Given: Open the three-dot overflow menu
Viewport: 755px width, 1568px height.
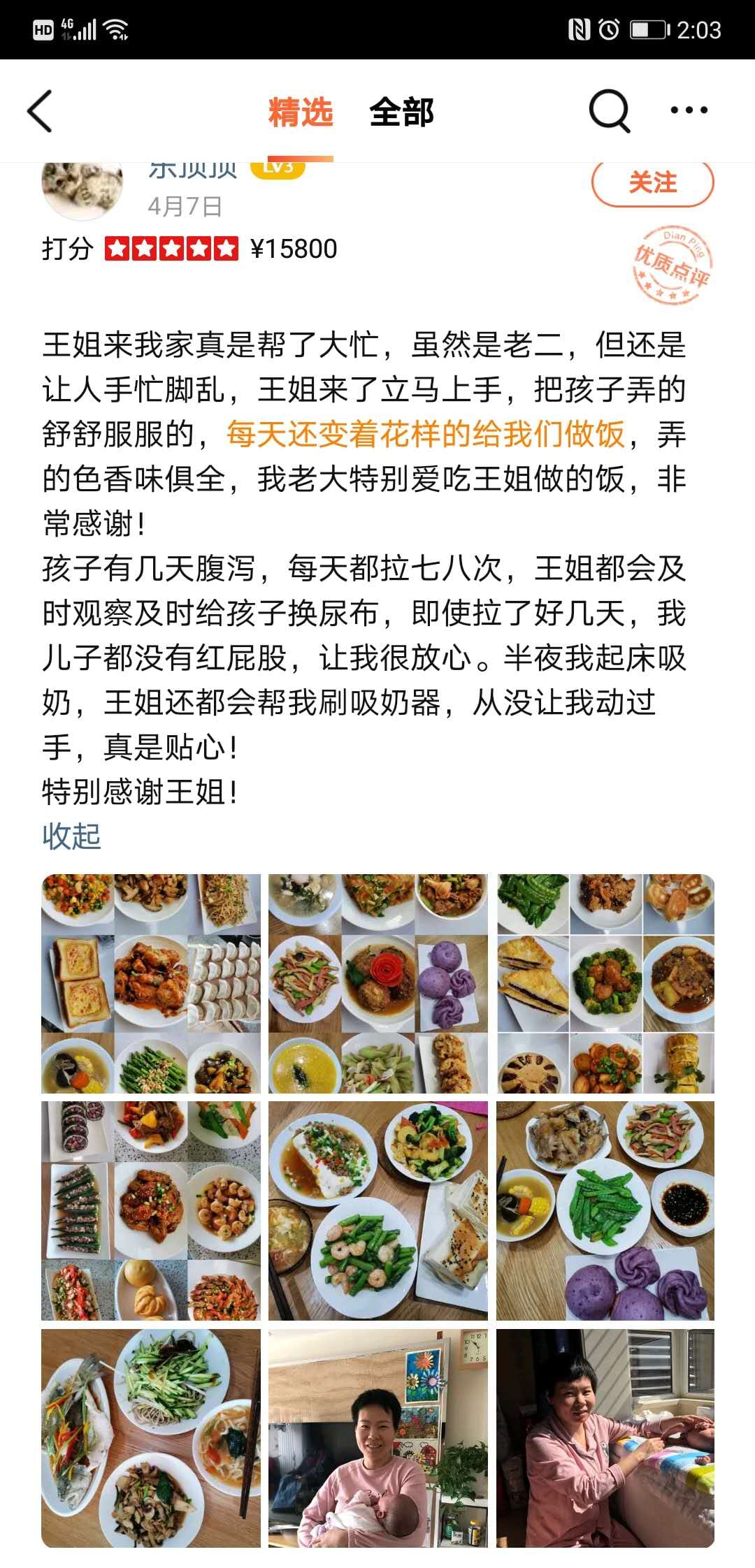Looking at the screenshot, I should [689, 110].
